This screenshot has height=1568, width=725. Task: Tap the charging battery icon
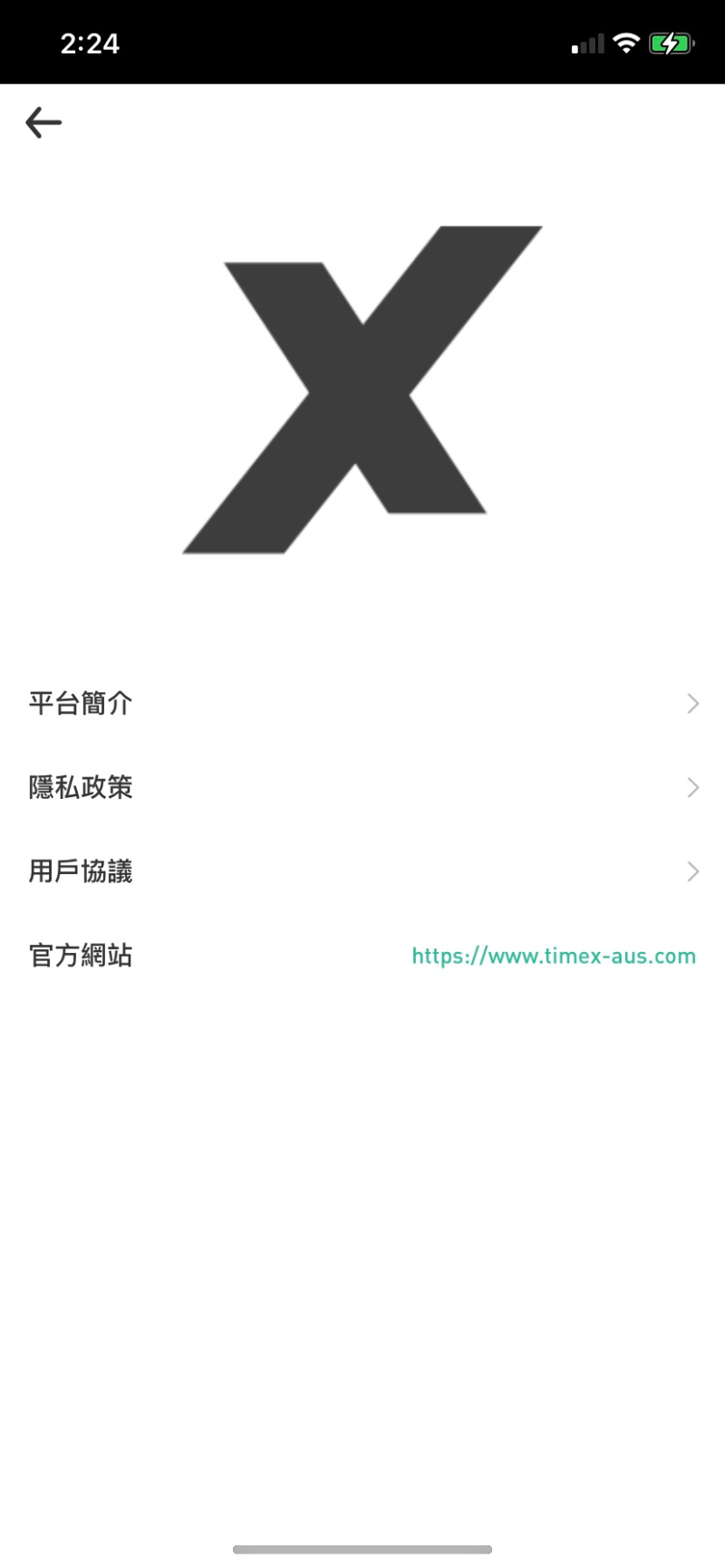671,43
